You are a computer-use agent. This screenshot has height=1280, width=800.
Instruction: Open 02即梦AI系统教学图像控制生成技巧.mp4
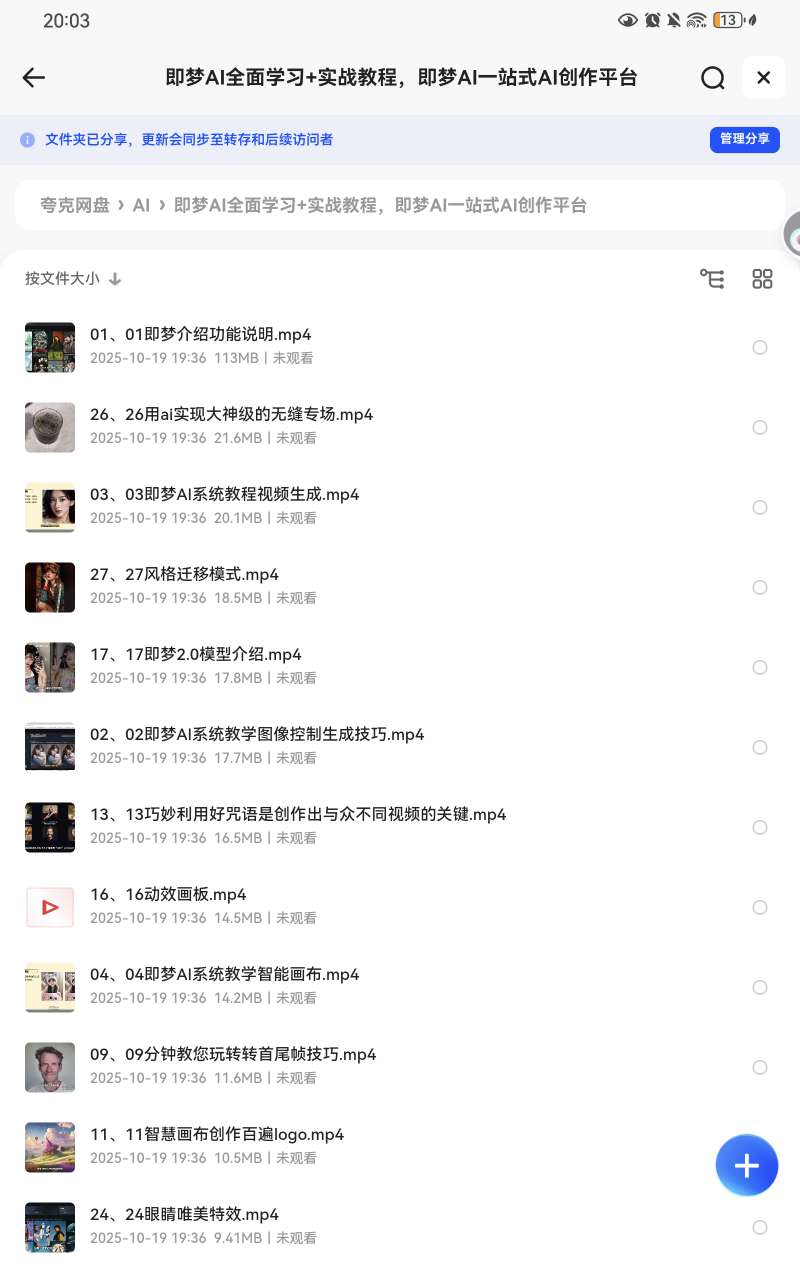[x=257, y=735]
